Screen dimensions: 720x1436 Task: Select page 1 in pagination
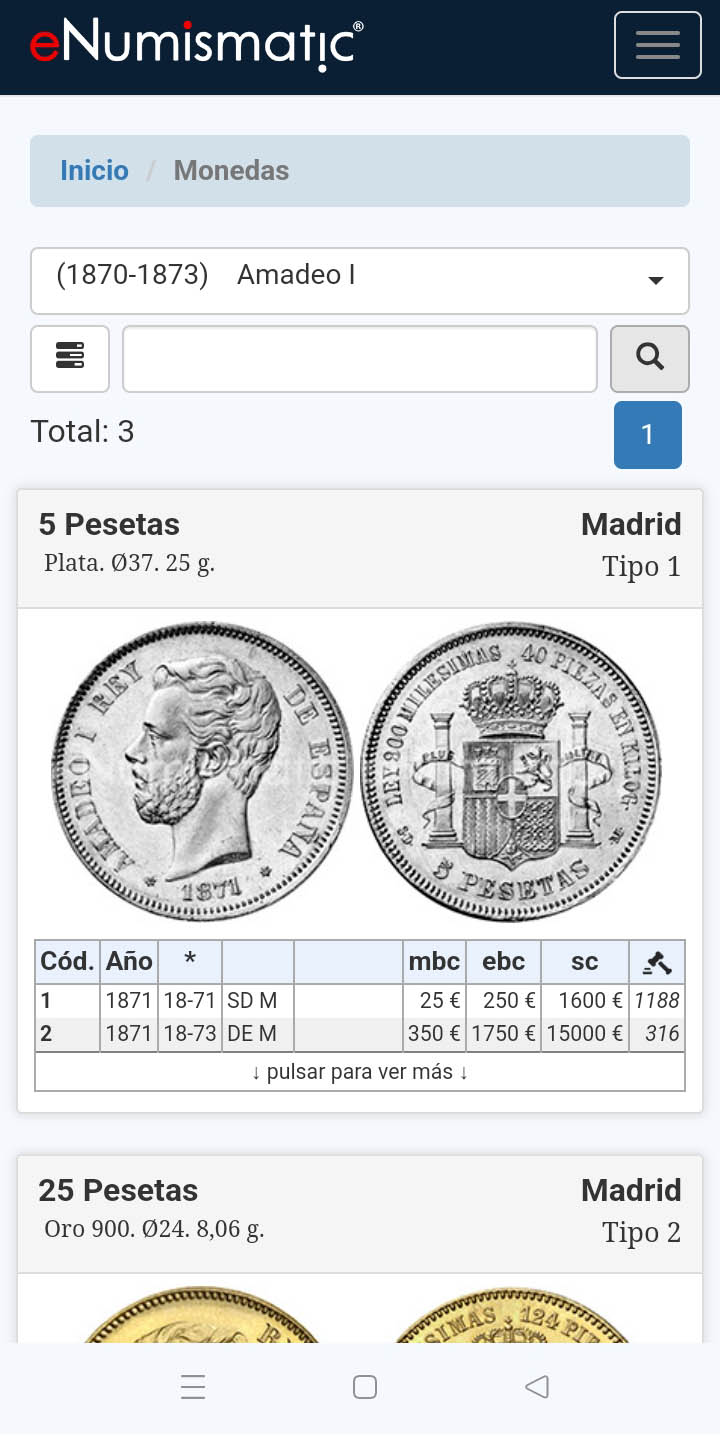[648, 435]
